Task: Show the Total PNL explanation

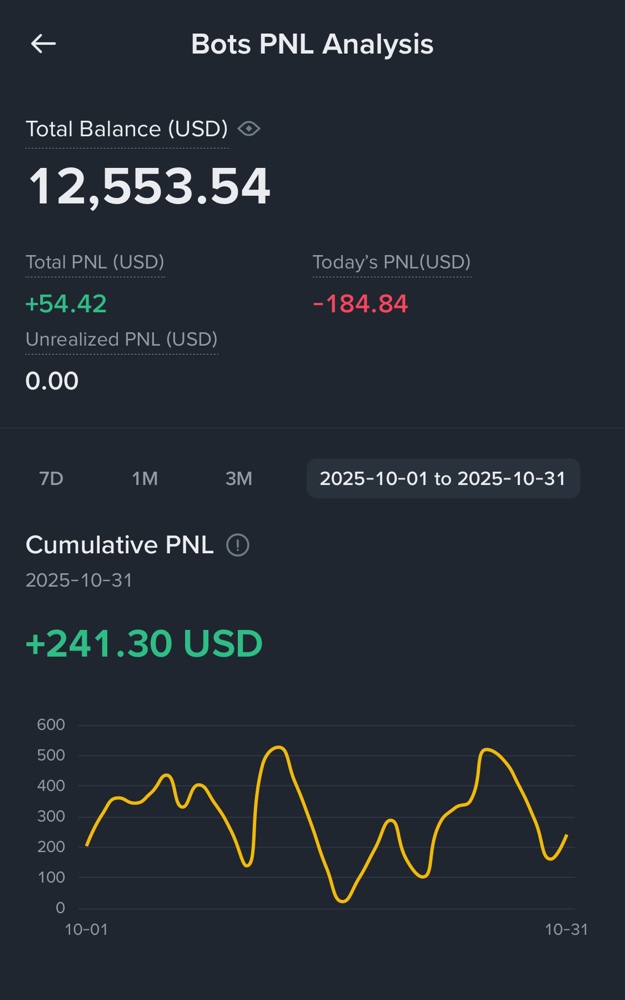Action: tap(95, 263)
